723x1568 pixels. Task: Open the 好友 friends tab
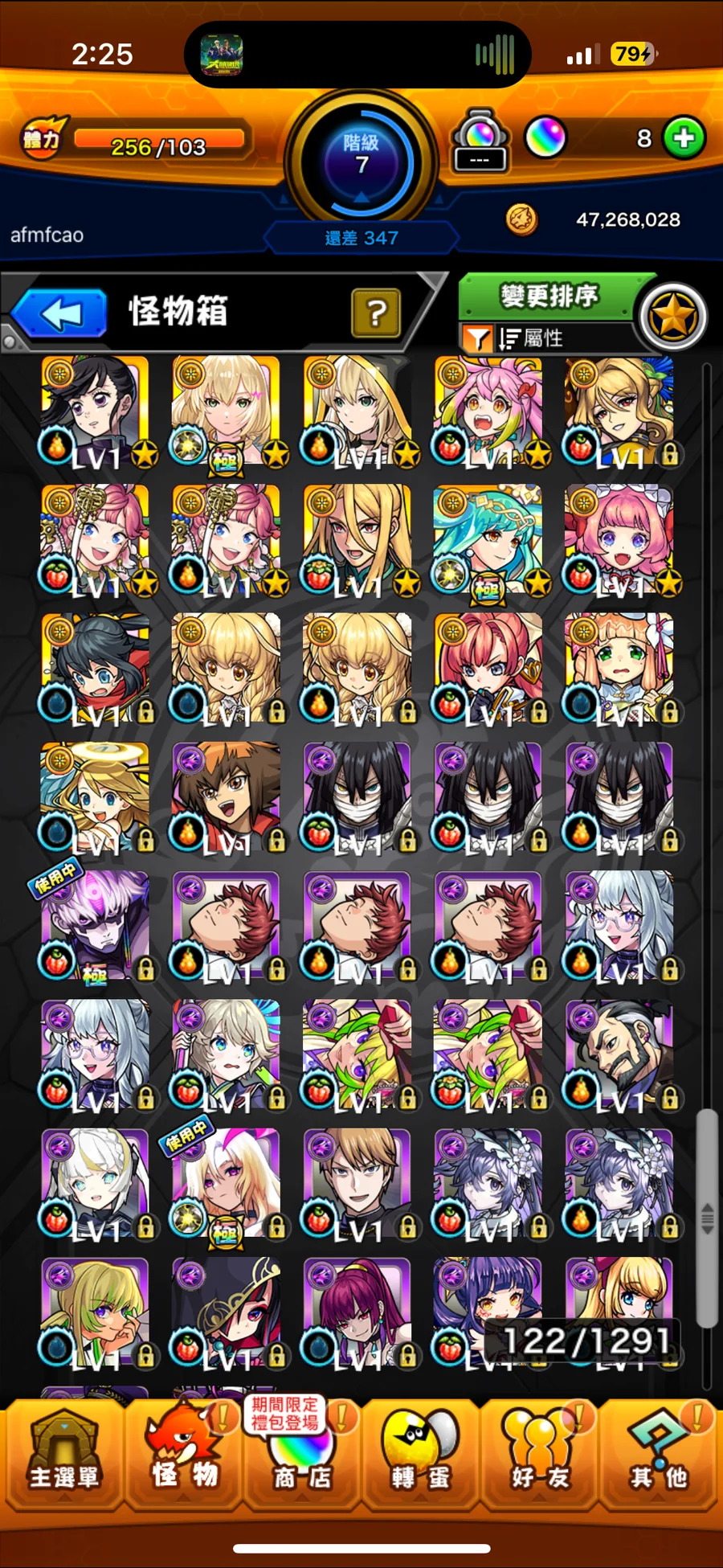[539, 1456]
